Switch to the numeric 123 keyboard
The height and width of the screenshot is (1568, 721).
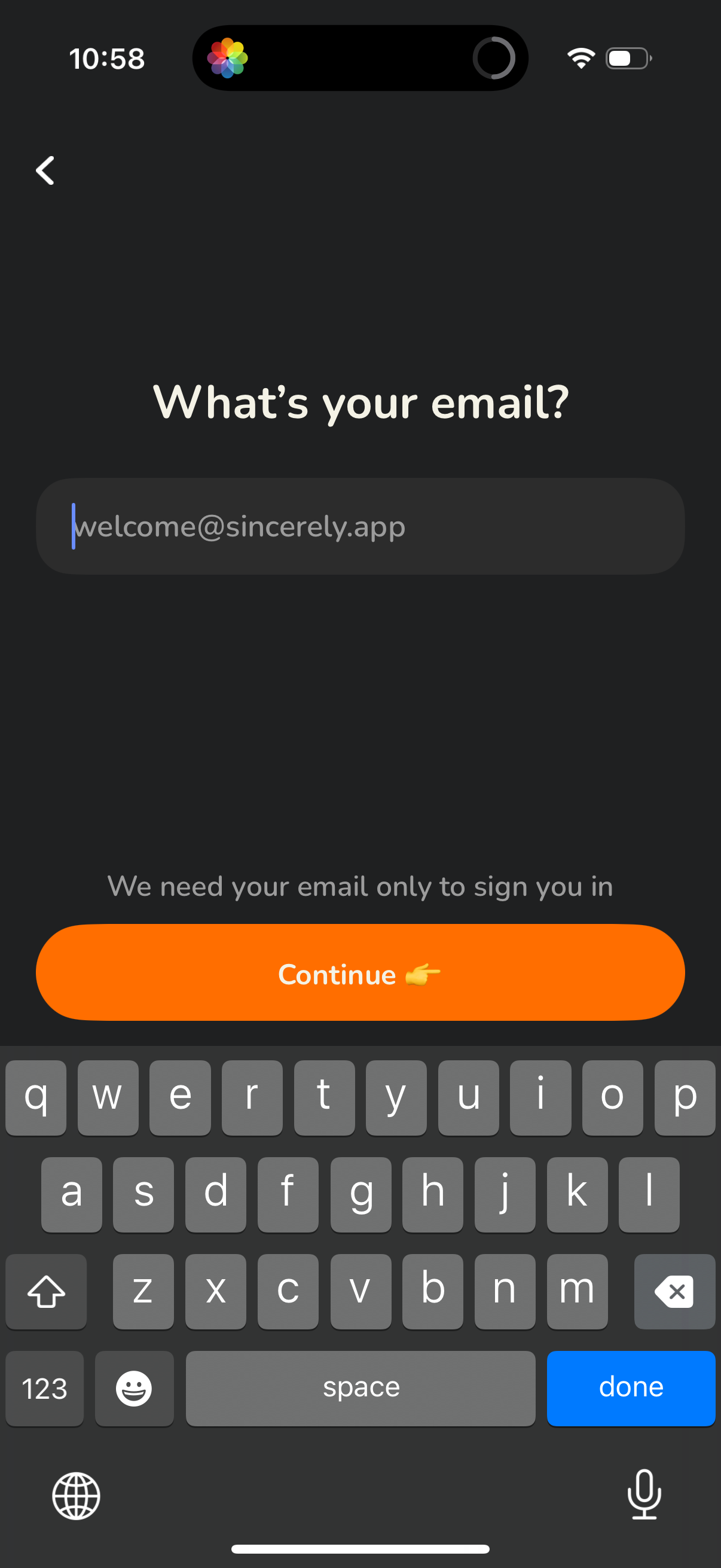pyautogui.click(x=44, y=1388)
